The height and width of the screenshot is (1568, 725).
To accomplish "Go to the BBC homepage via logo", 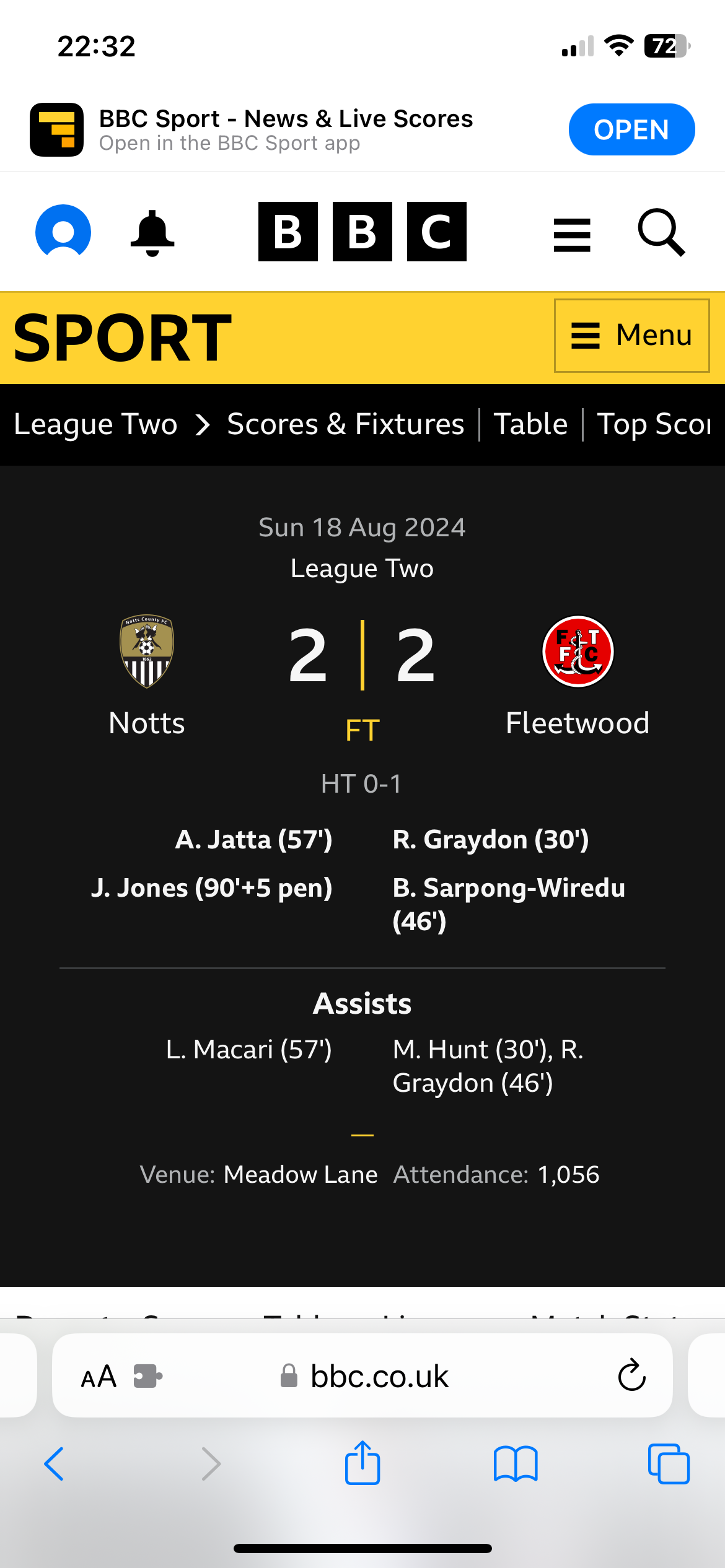I will pyautogui.click(x=362, y=232).
